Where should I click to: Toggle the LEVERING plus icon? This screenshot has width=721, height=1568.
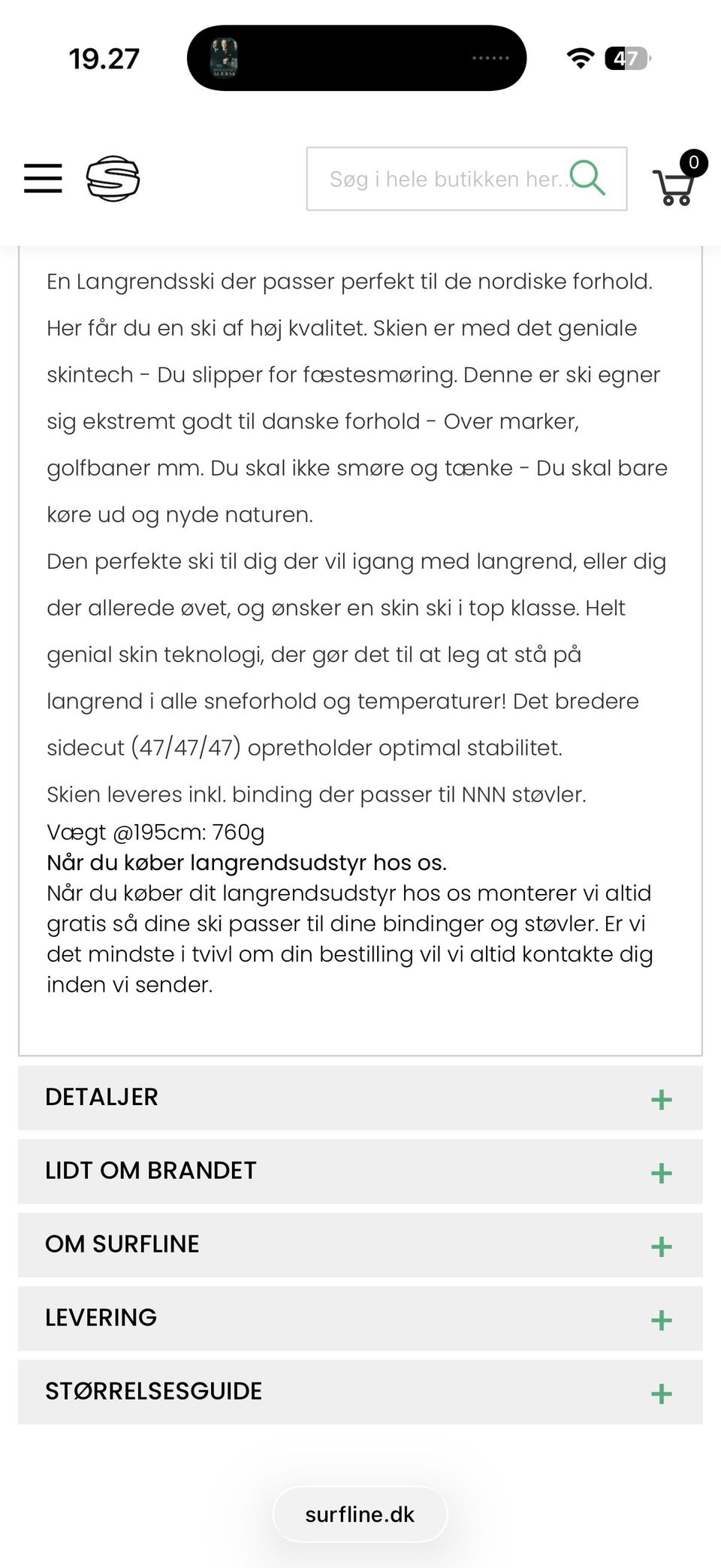coord(661,1320)
